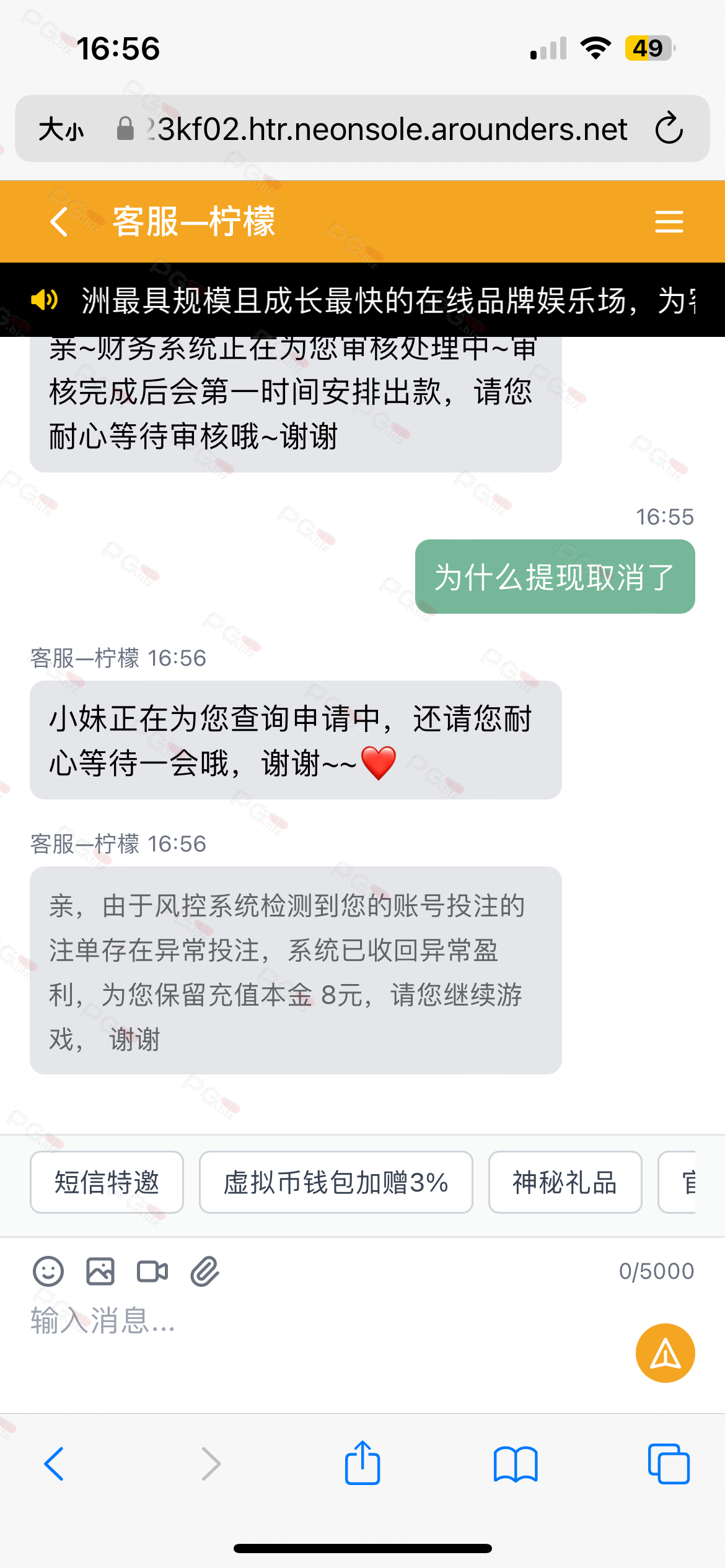Viewport: 725px width, 1568px height.
Task: Go back from the 客服—柠檬 chat
Action: pyautogui.click(x=59, y=222)
